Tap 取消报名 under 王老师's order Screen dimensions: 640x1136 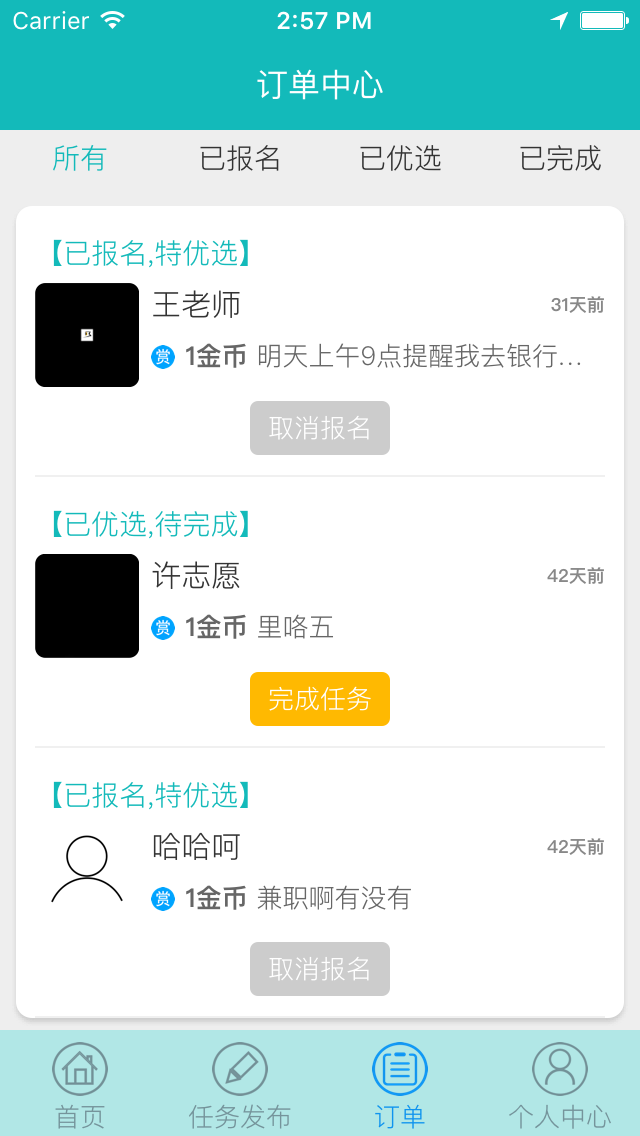[320, 428]
